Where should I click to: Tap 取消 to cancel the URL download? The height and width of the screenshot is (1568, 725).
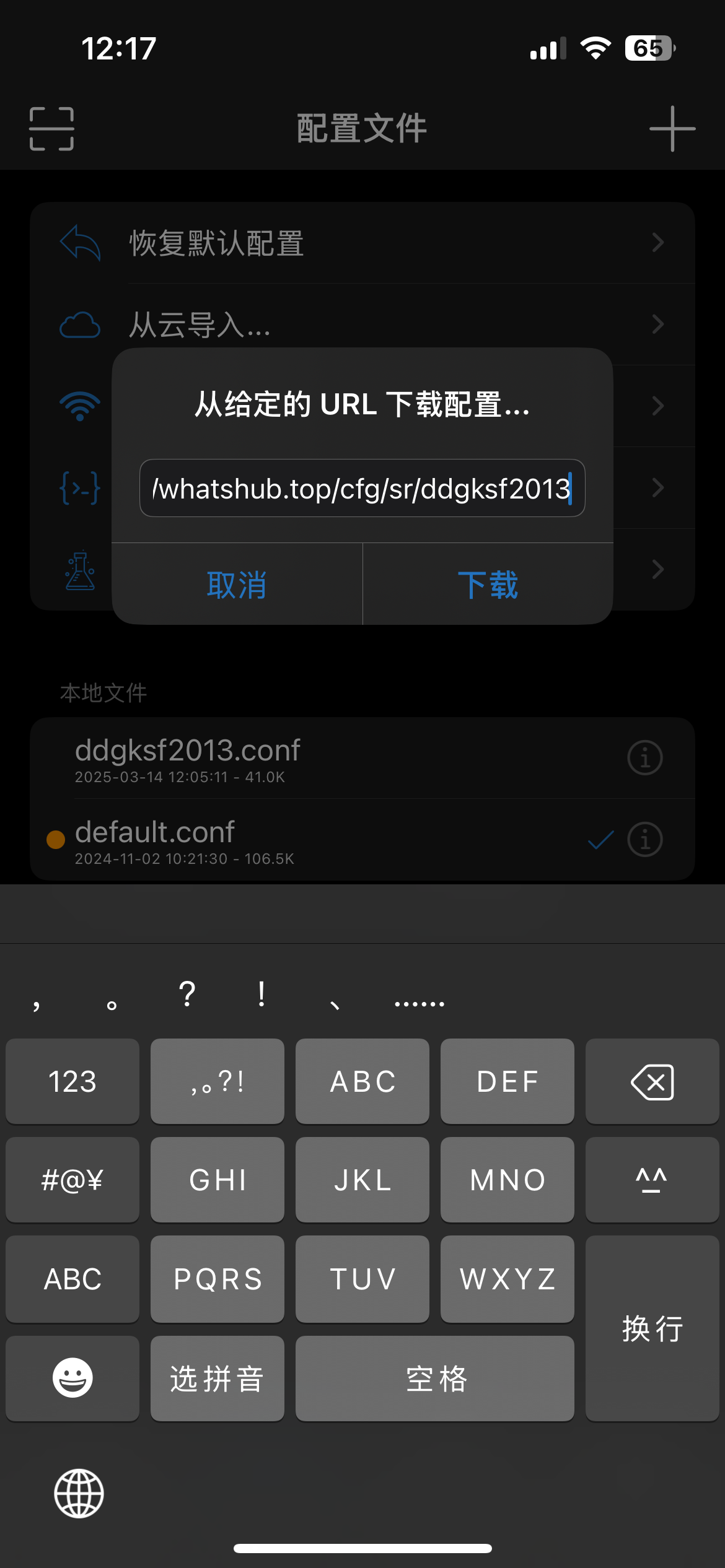click(x=237, y=585)
